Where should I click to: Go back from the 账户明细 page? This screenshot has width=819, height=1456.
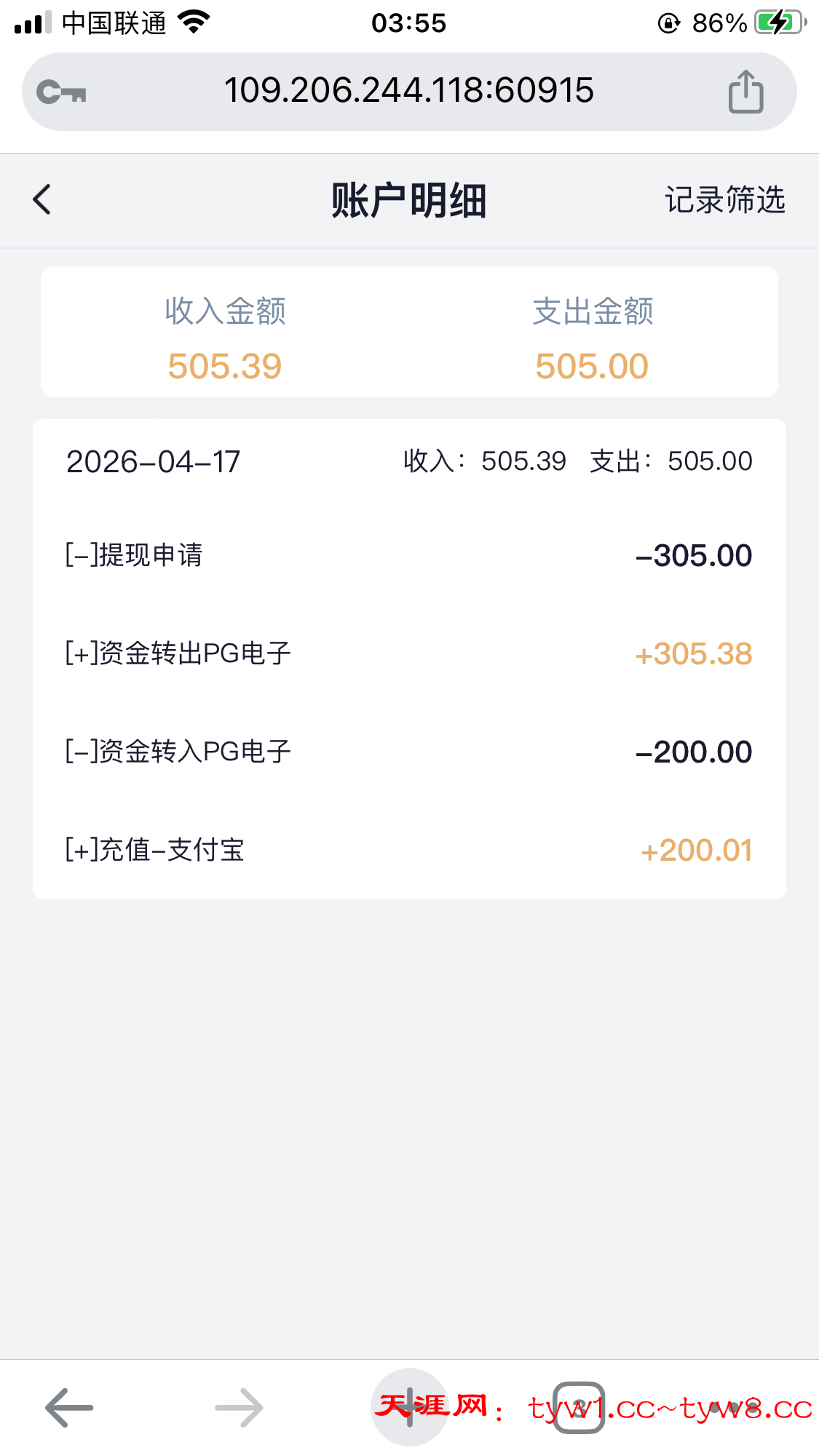coord(42,199)
